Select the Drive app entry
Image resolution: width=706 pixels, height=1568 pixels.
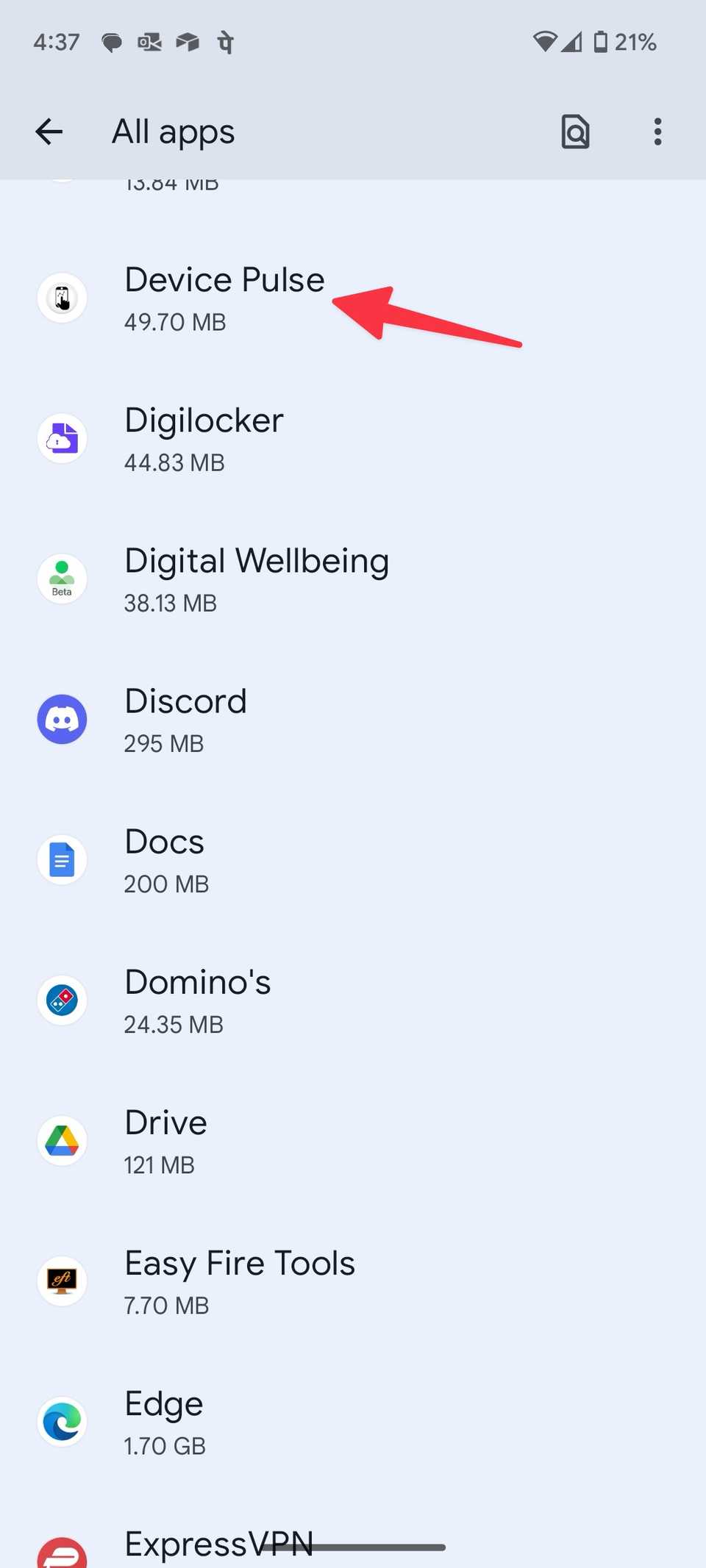pyautogui.click(x=353, y=1141)
